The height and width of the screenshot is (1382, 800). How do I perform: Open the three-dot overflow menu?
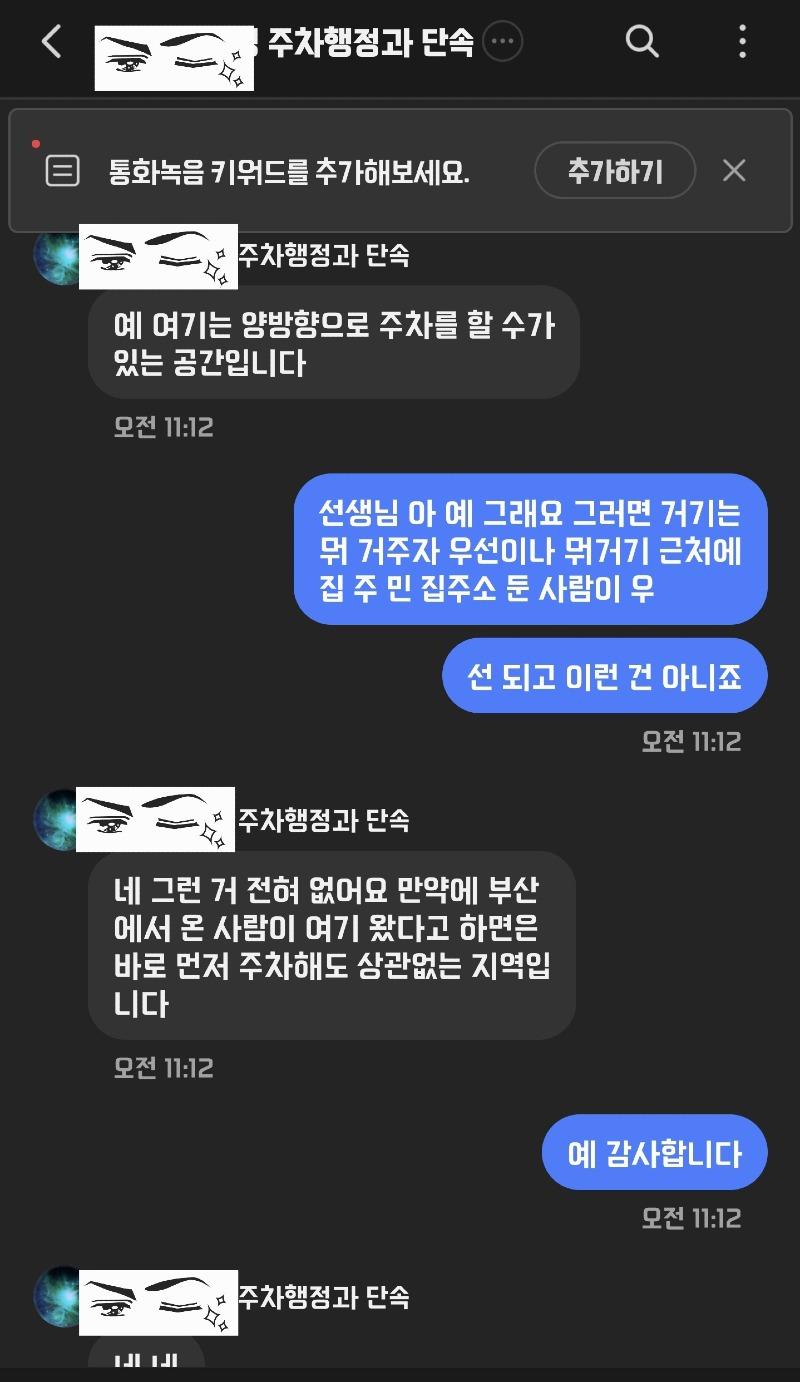(742, 42)
